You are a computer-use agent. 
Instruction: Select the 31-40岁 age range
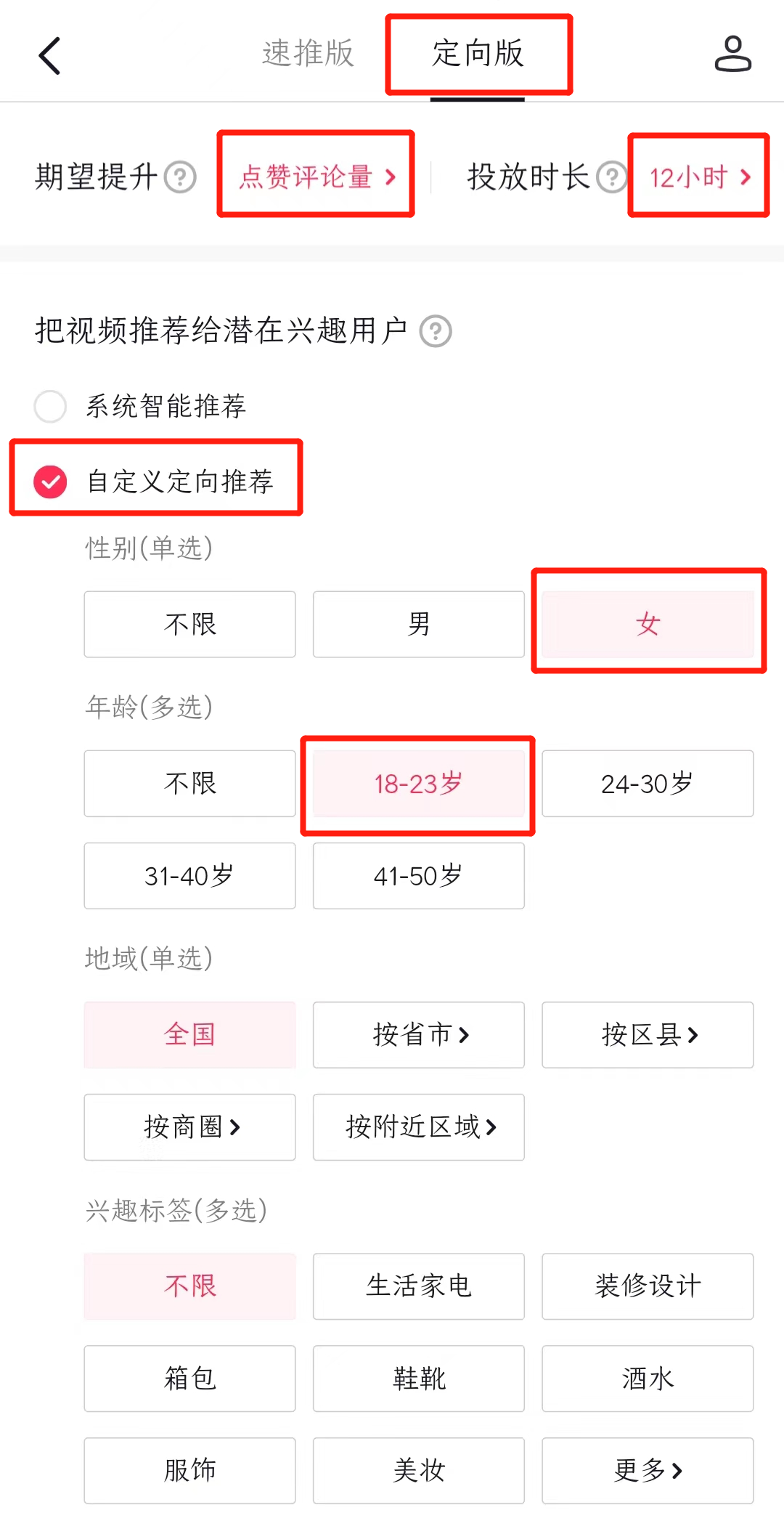[189, 876]
